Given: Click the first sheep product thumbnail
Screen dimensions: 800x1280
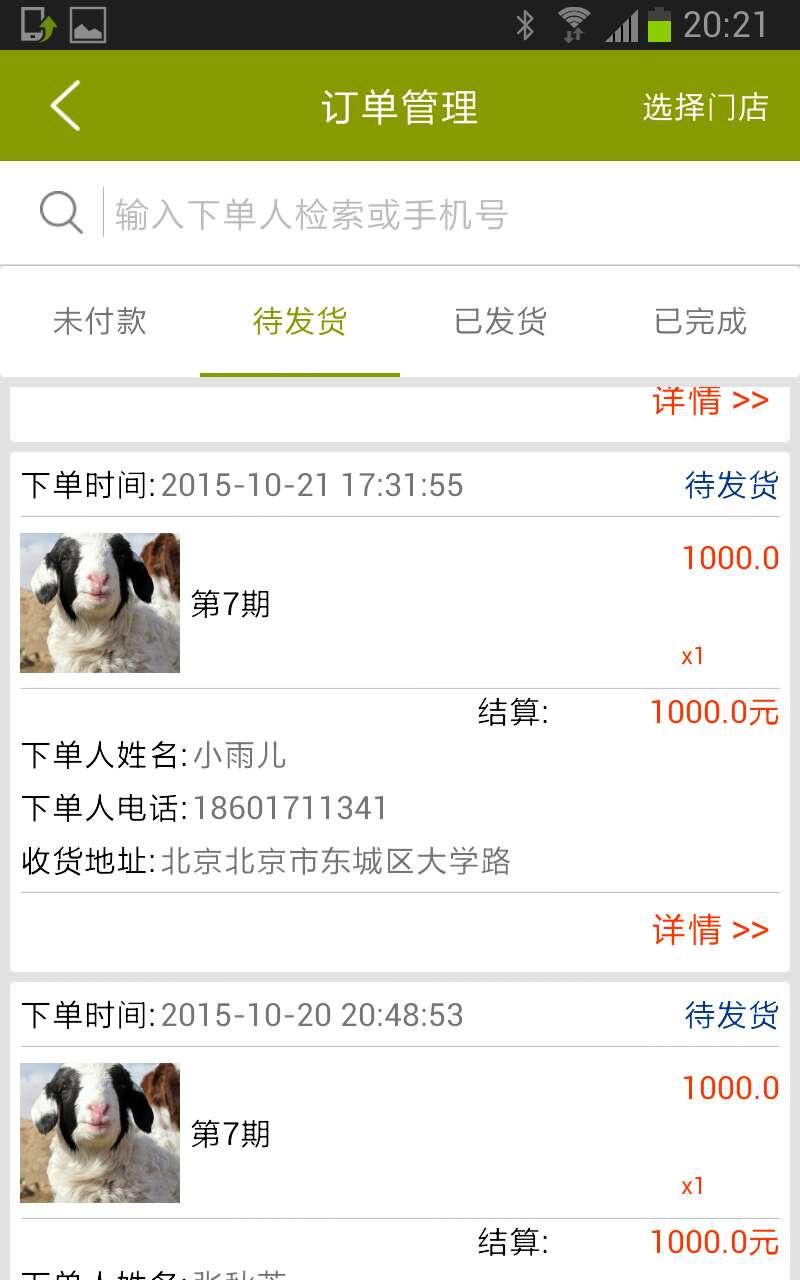Looking at the screenshot, I should [99, 602].
